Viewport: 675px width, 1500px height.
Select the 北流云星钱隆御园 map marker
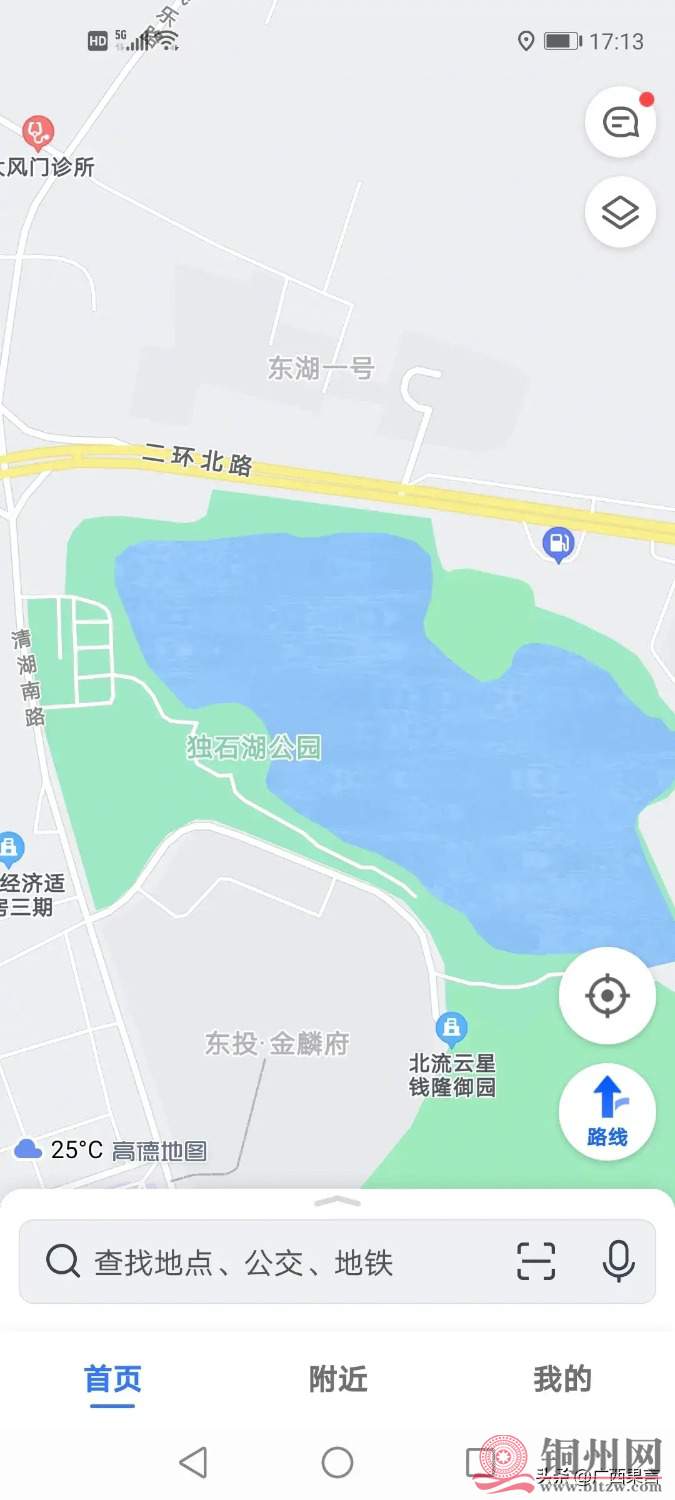click(452, 1028)
